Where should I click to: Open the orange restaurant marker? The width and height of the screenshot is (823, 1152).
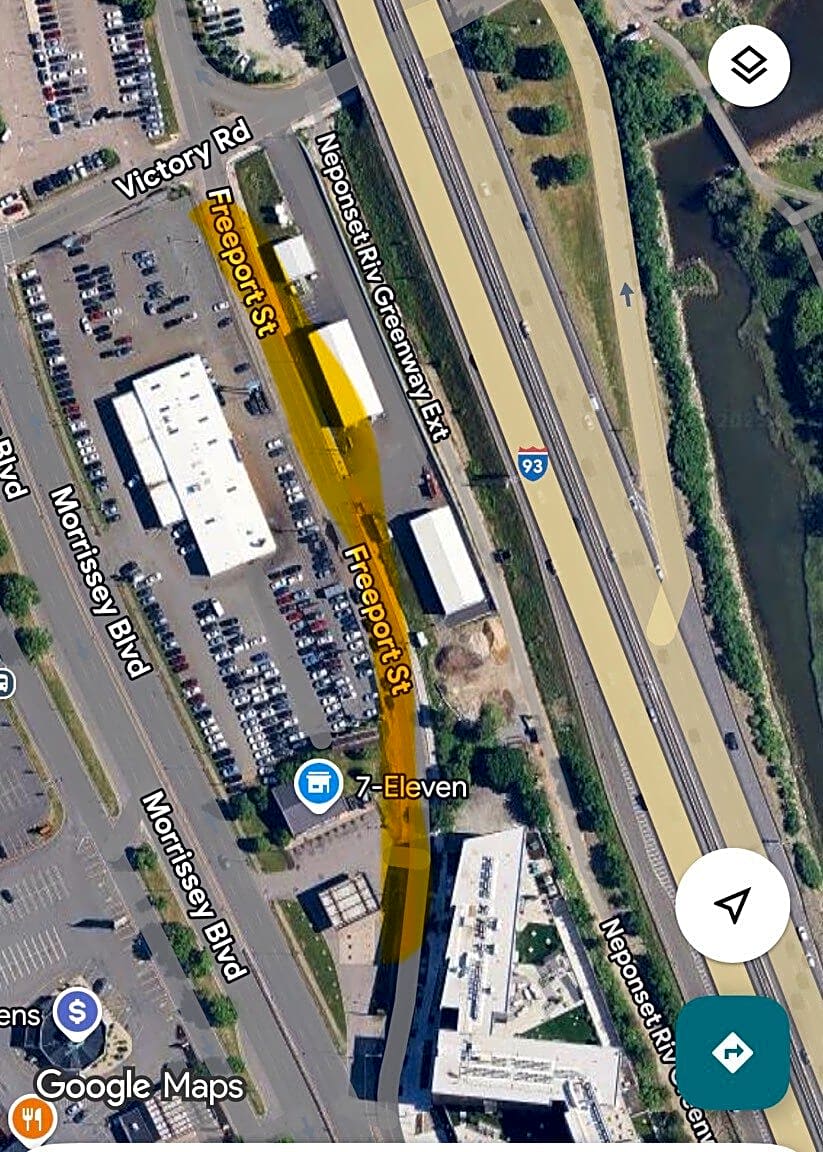32,1119
